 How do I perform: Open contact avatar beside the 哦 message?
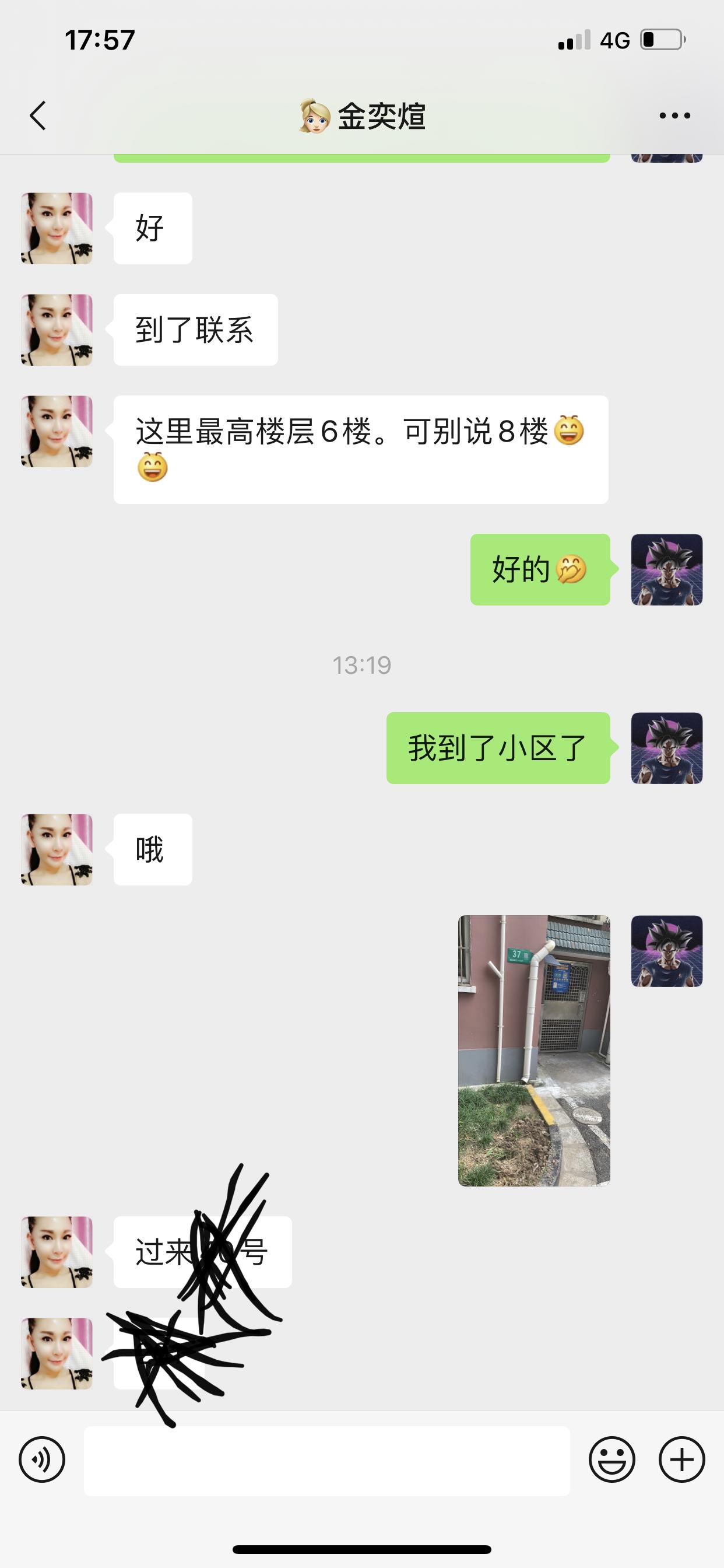point(57,850)
